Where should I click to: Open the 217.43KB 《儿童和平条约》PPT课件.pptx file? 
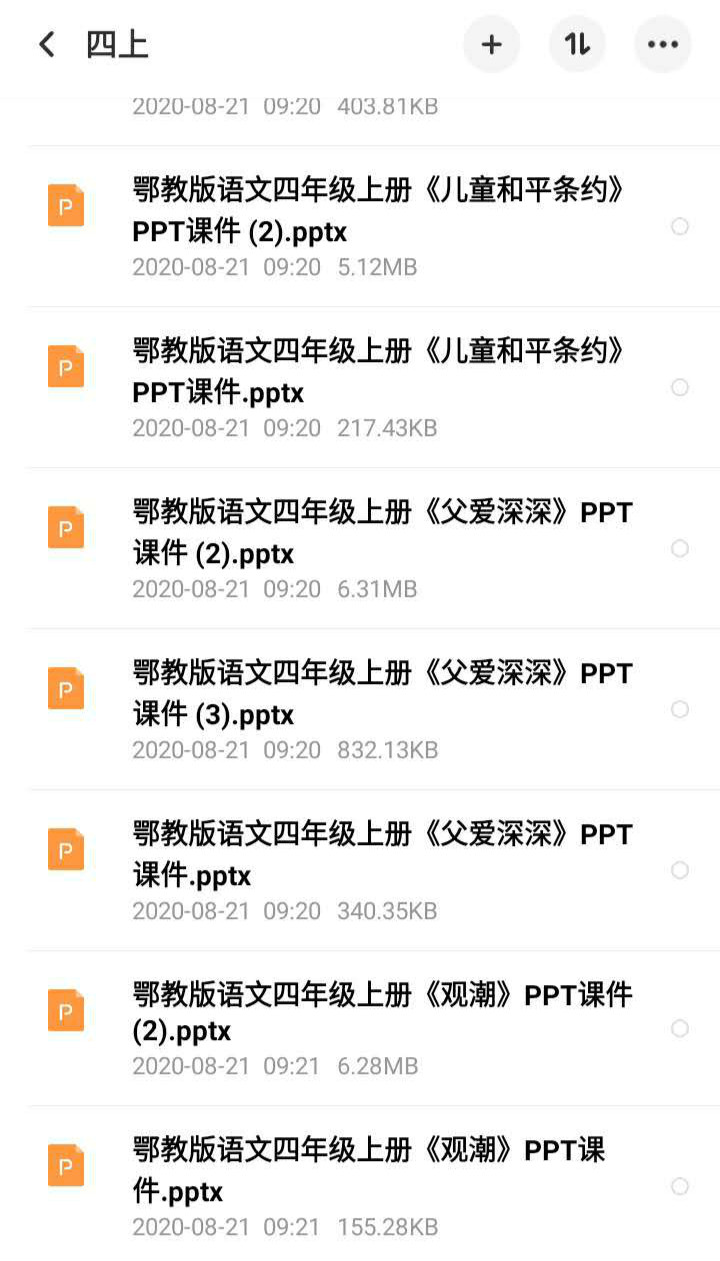tap(360, 387)
